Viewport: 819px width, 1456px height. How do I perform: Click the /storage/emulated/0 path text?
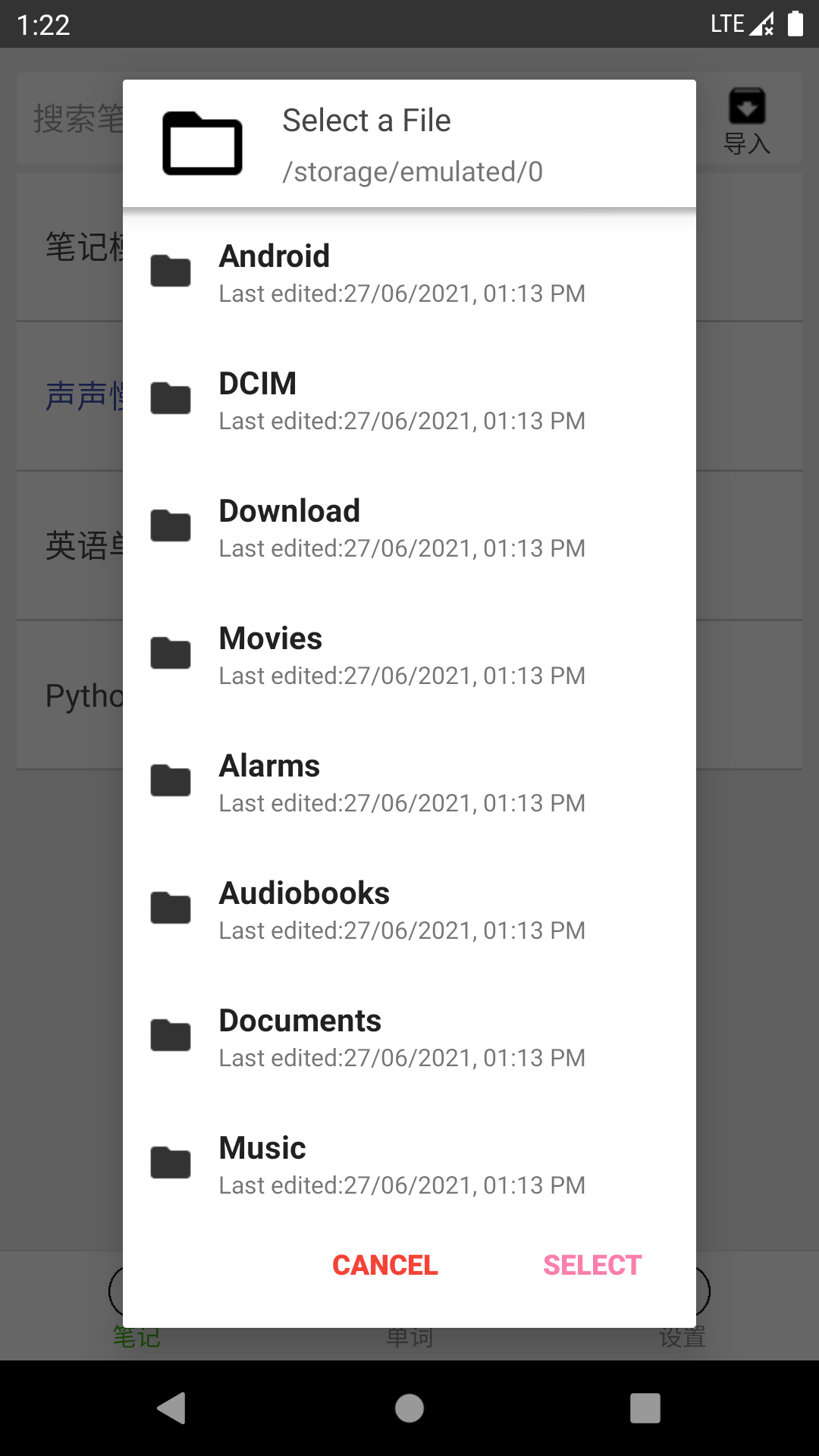pos(413,172)
